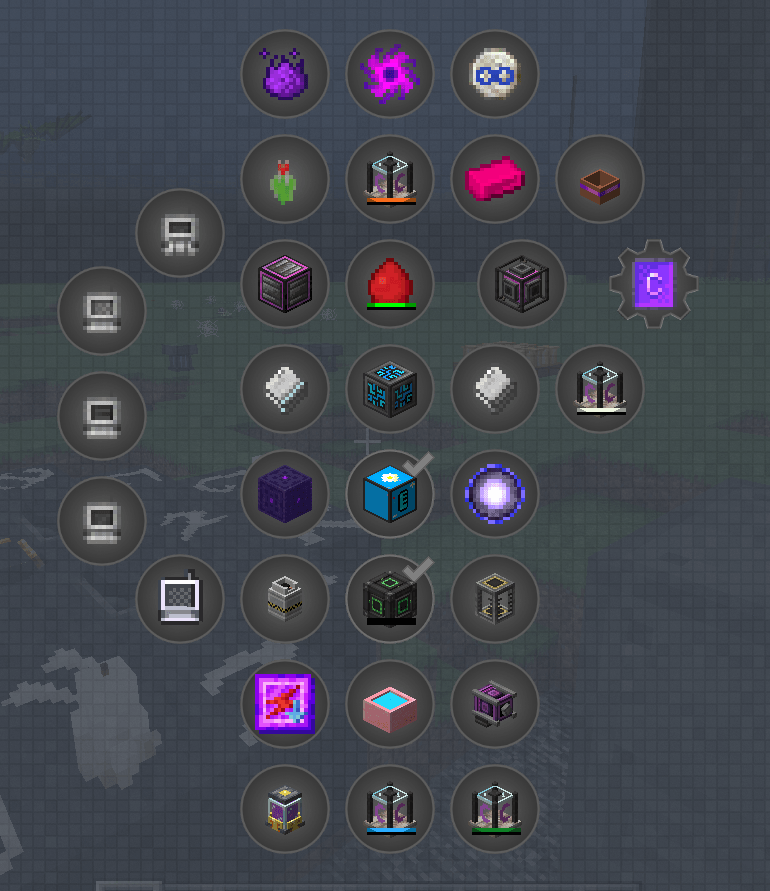Open the gold and purple device quest

[x=285, y=810]
